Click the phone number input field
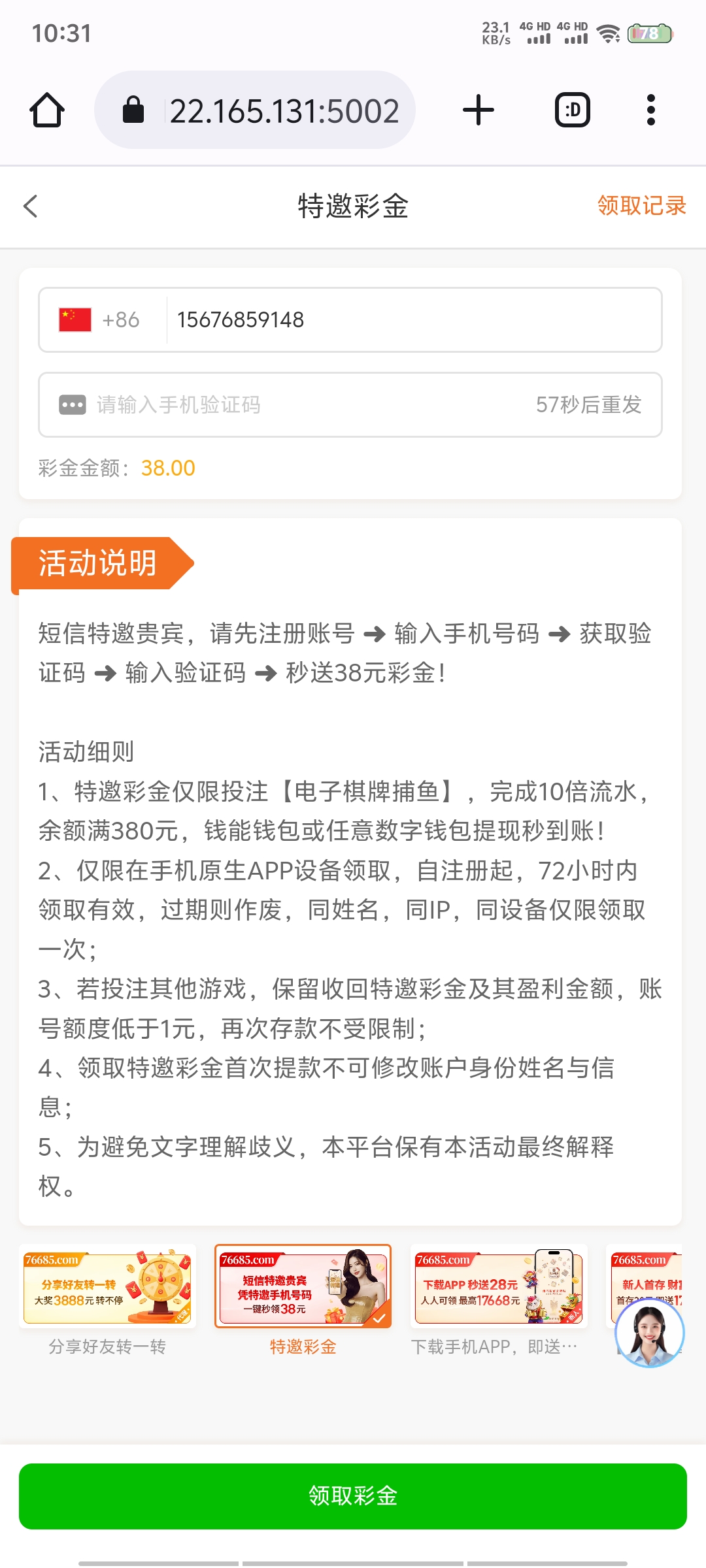706x1568 pixels. pos(392,319)
